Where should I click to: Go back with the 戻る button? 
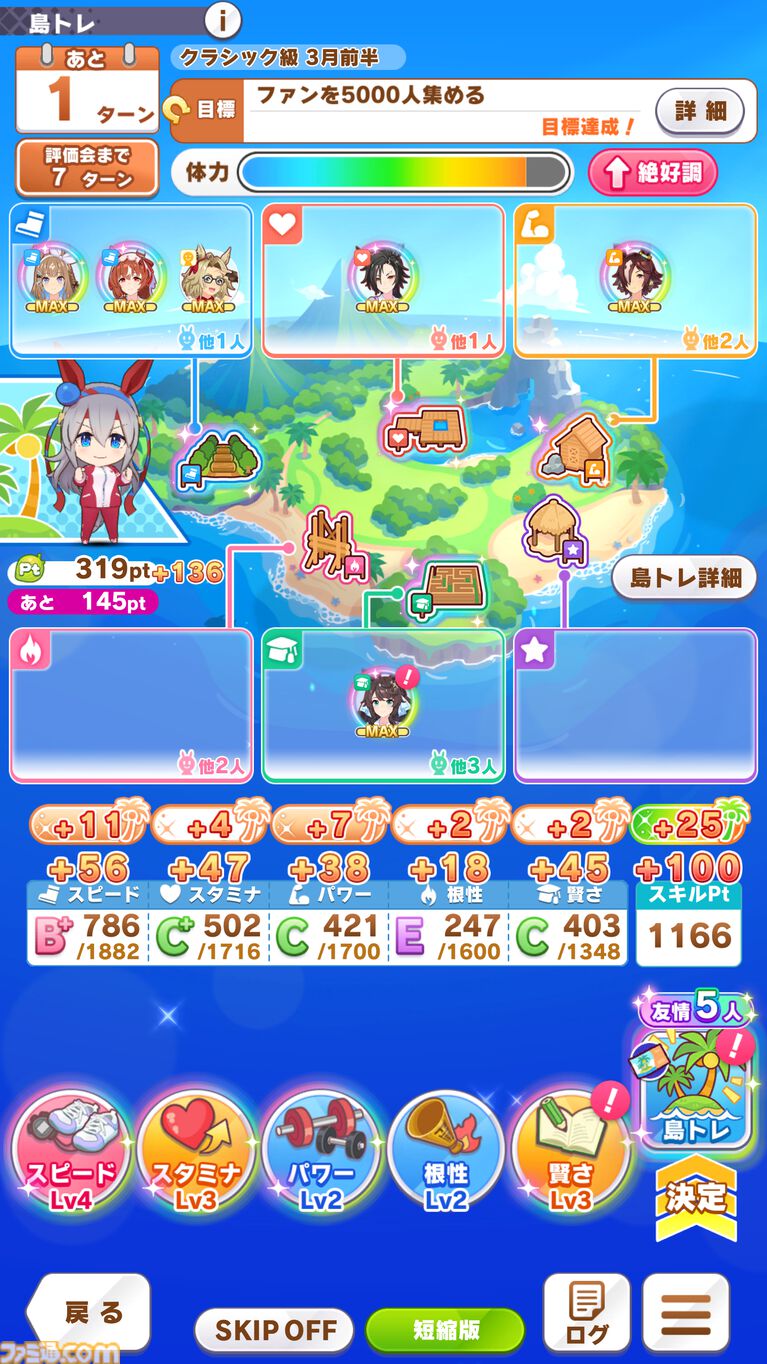(x=89, y=1312)
